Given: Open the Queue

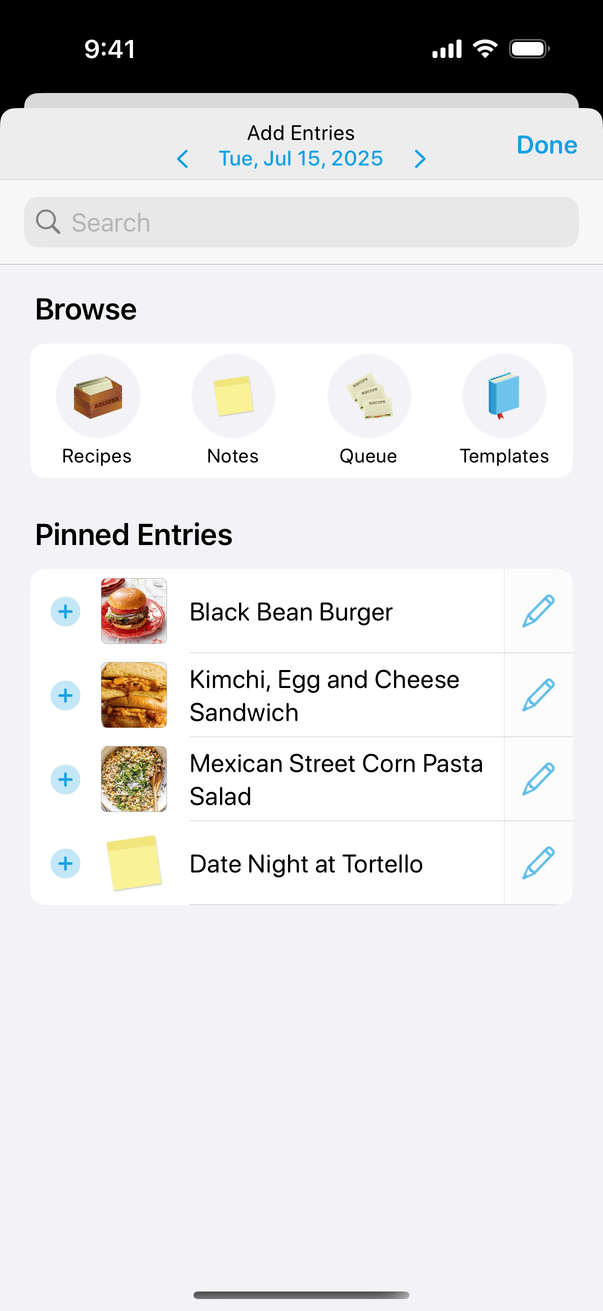Looking at the screenshot, I should (x=368, y=410).
